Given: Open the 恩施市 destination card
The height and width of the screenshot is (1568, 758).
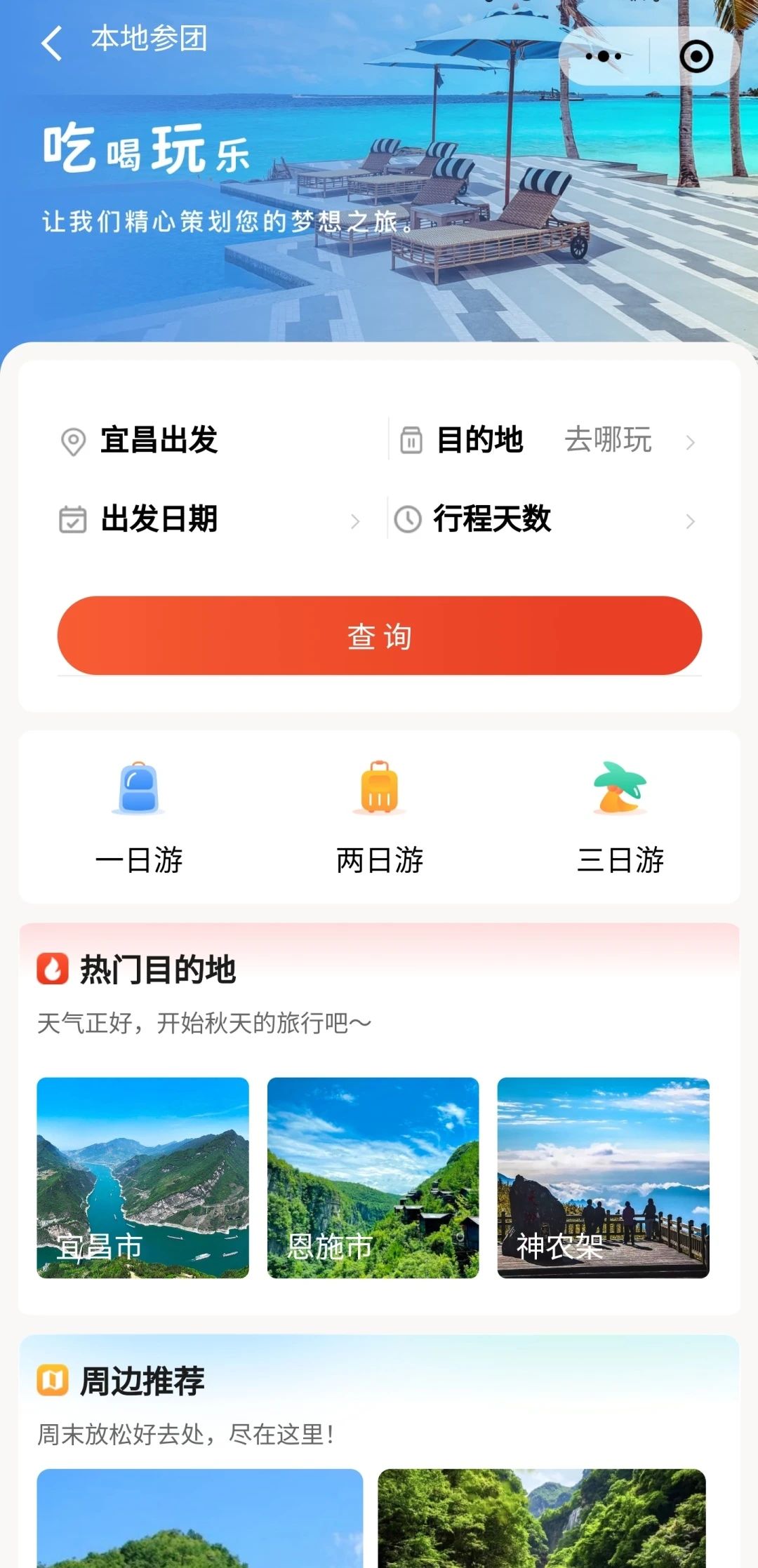Looking at the screenshot, I should pyautogui.click(x=373, y=1178).
